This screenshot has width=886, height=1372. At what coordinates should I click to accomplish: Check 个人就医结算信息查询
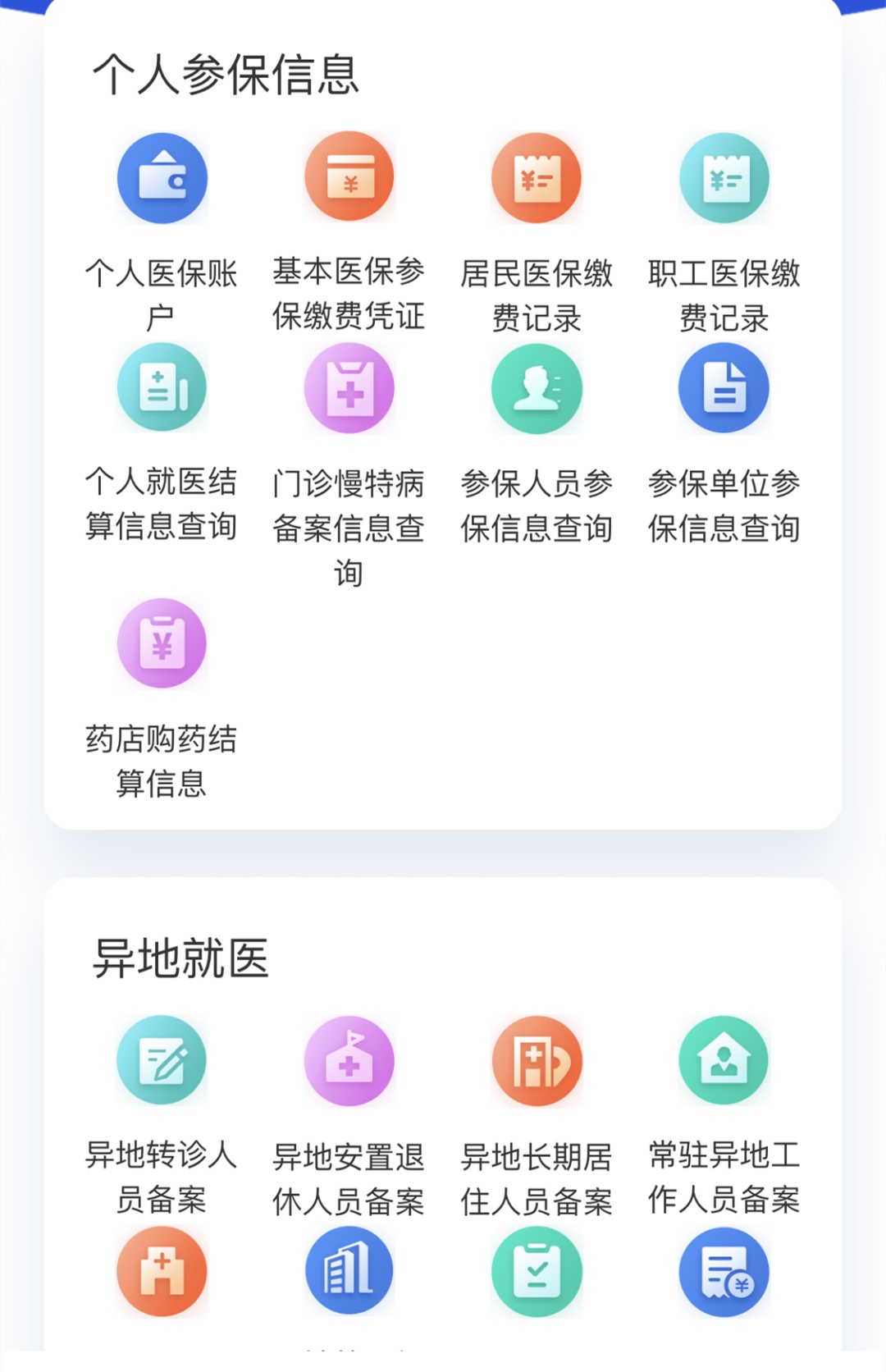(162, 388)
